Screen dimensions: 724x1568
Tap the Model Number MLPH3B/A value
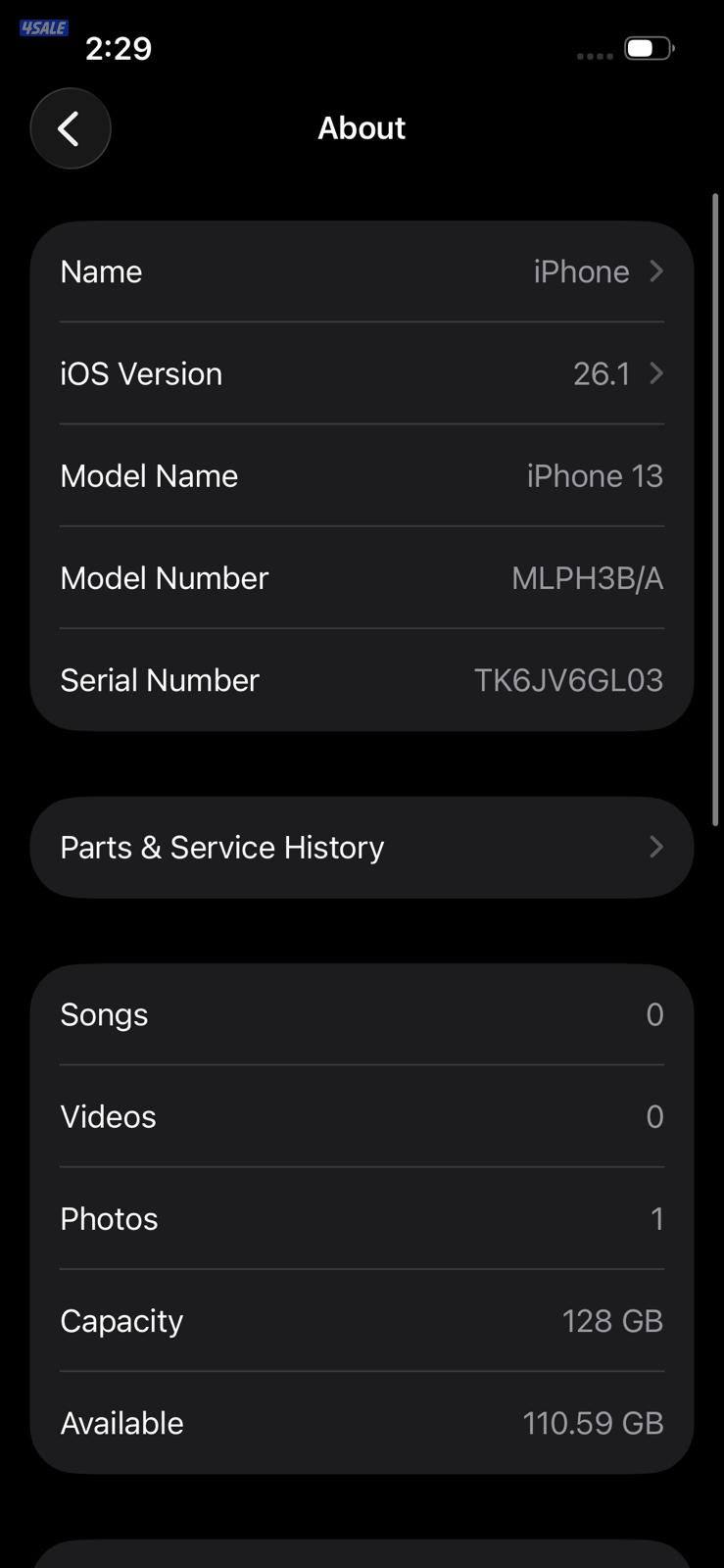[x=587, y=578]
